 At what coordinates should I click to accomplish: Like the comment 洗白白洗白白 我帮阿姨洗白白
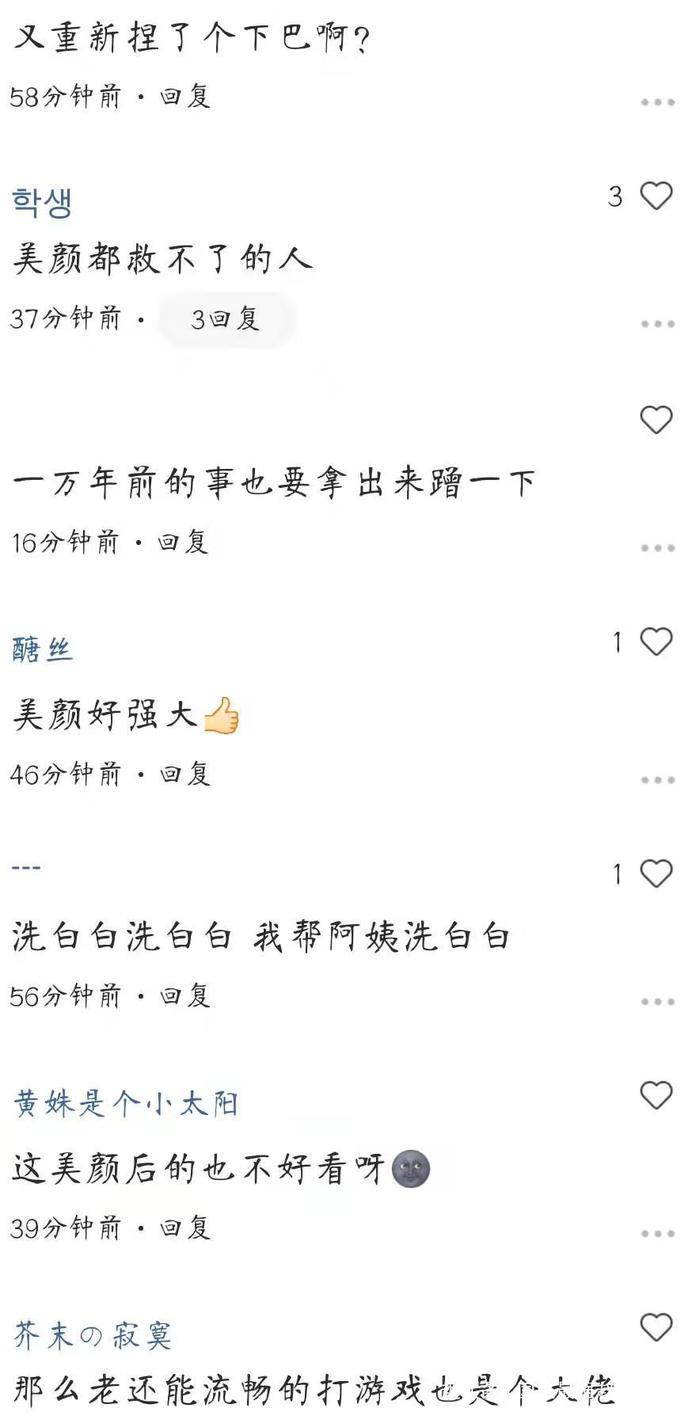click(656, 874)
